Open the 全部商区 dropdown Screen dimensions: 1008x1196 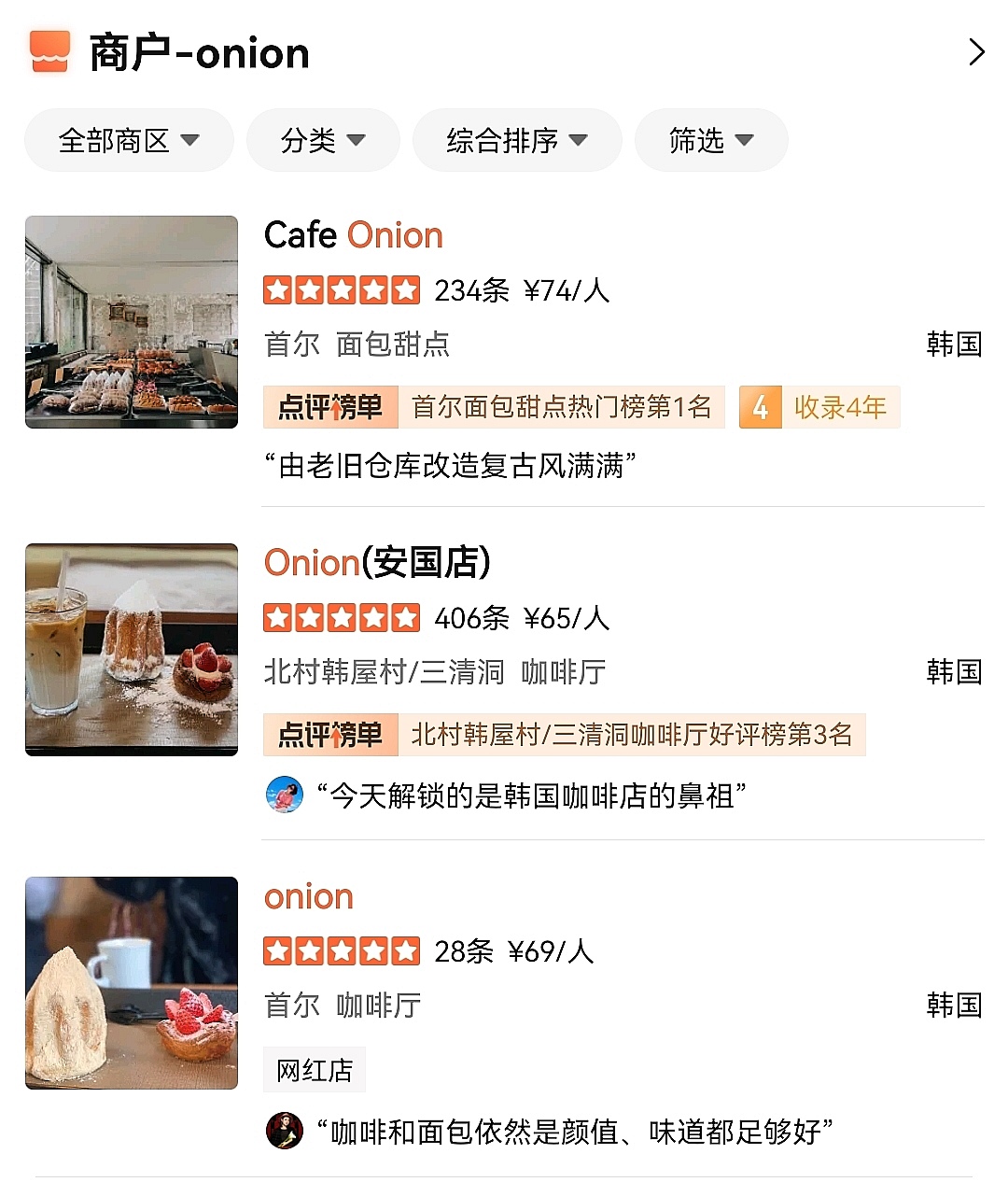point(129,140)
